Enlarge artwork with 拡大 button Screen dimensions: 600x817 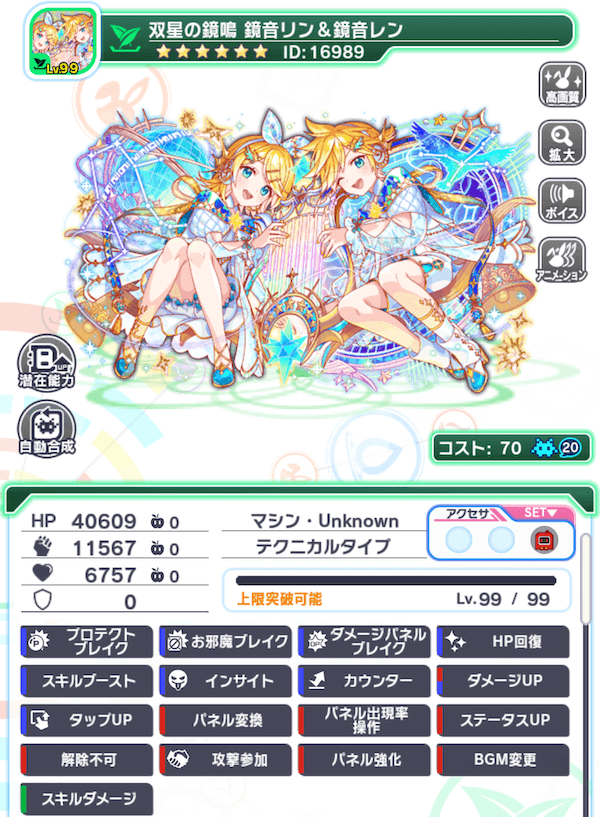tap(563, 142)
